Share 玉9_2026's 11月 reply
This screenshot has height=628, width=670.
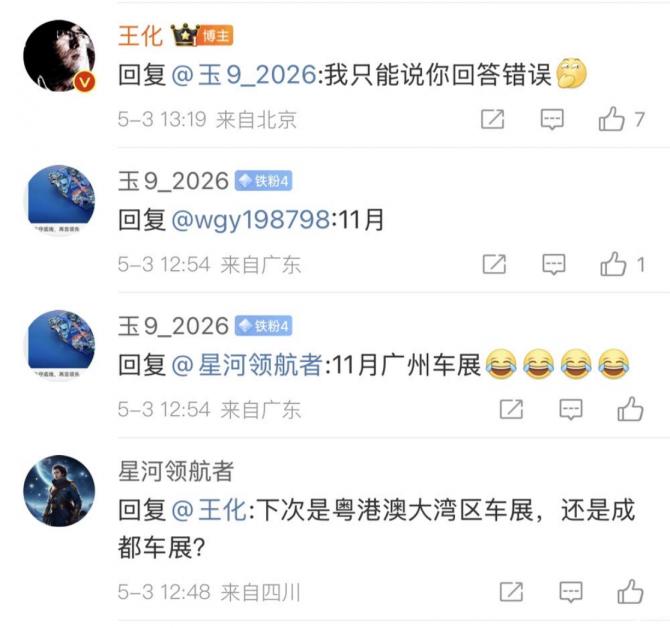point(493,265)
